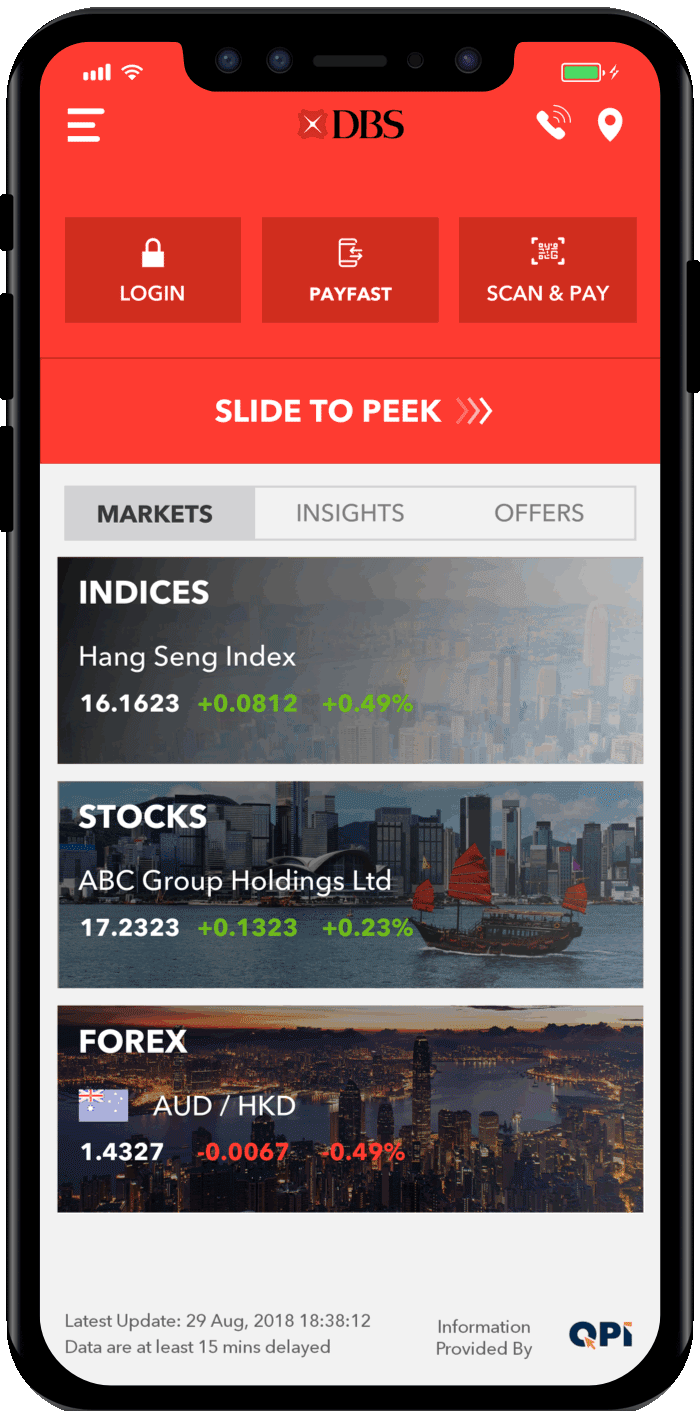Image resolution: width=700 pixels, height=1411 pixels.
Task: Switch to the MARKETS tab
Action: [x=156, y=514]
